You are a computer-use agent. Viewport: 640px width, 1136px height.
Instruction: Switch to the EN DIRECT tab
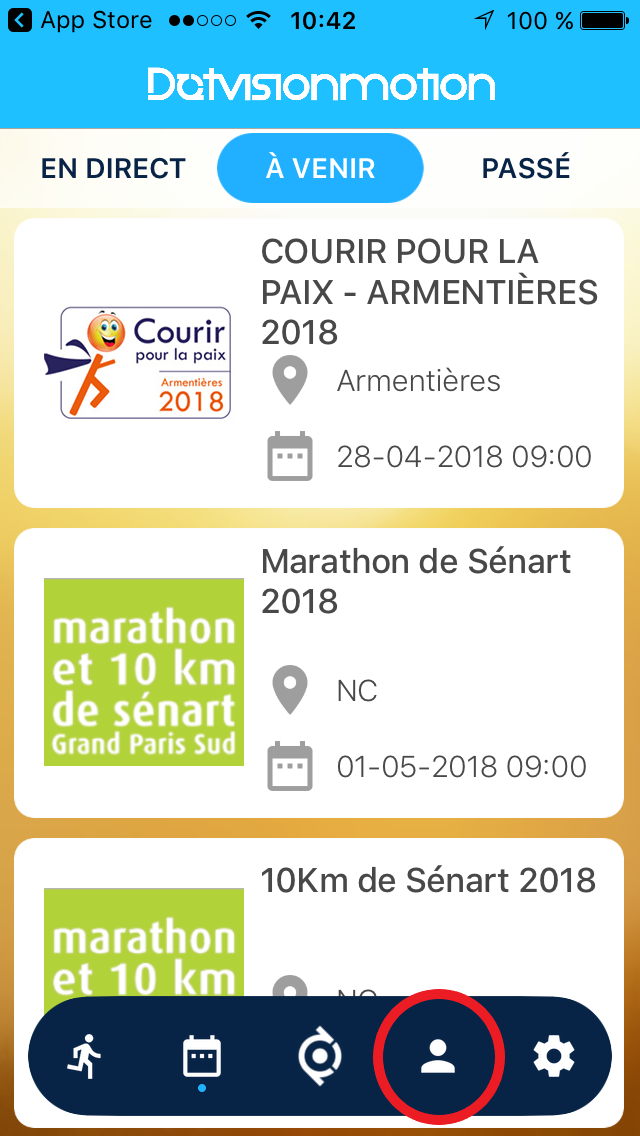point(113,168)
